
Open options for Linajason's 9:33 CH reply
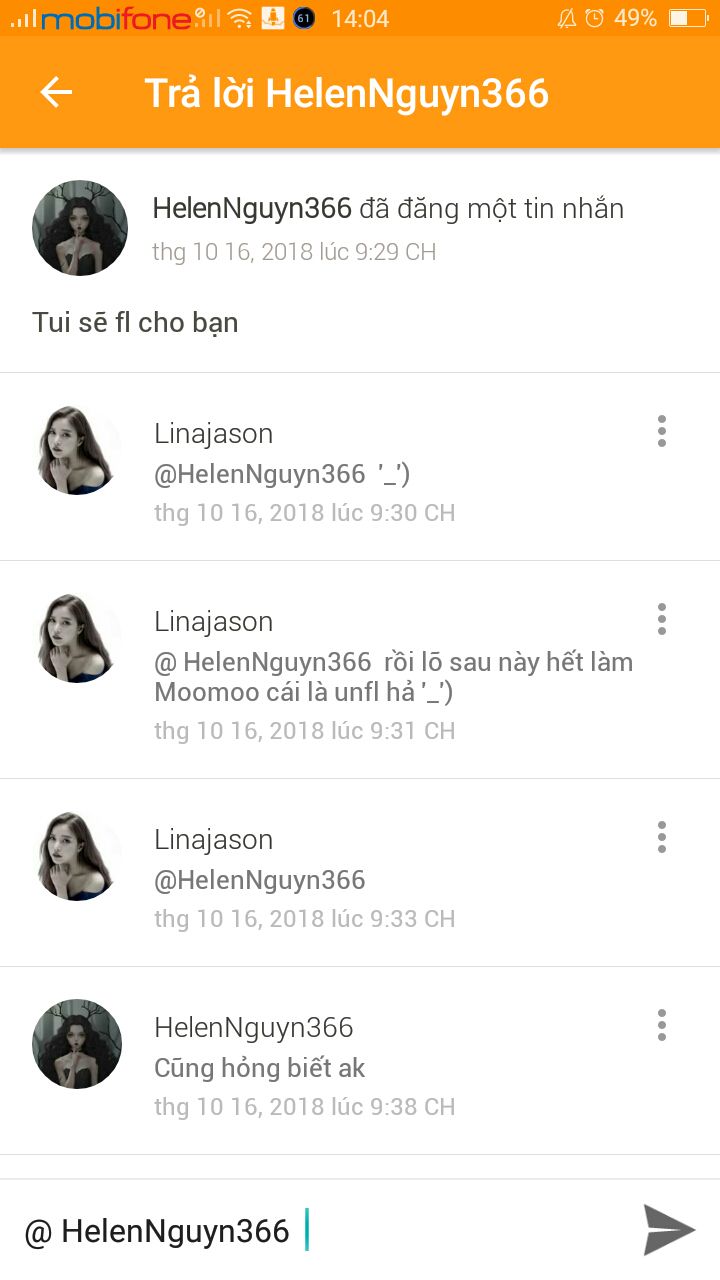(661, 837)
